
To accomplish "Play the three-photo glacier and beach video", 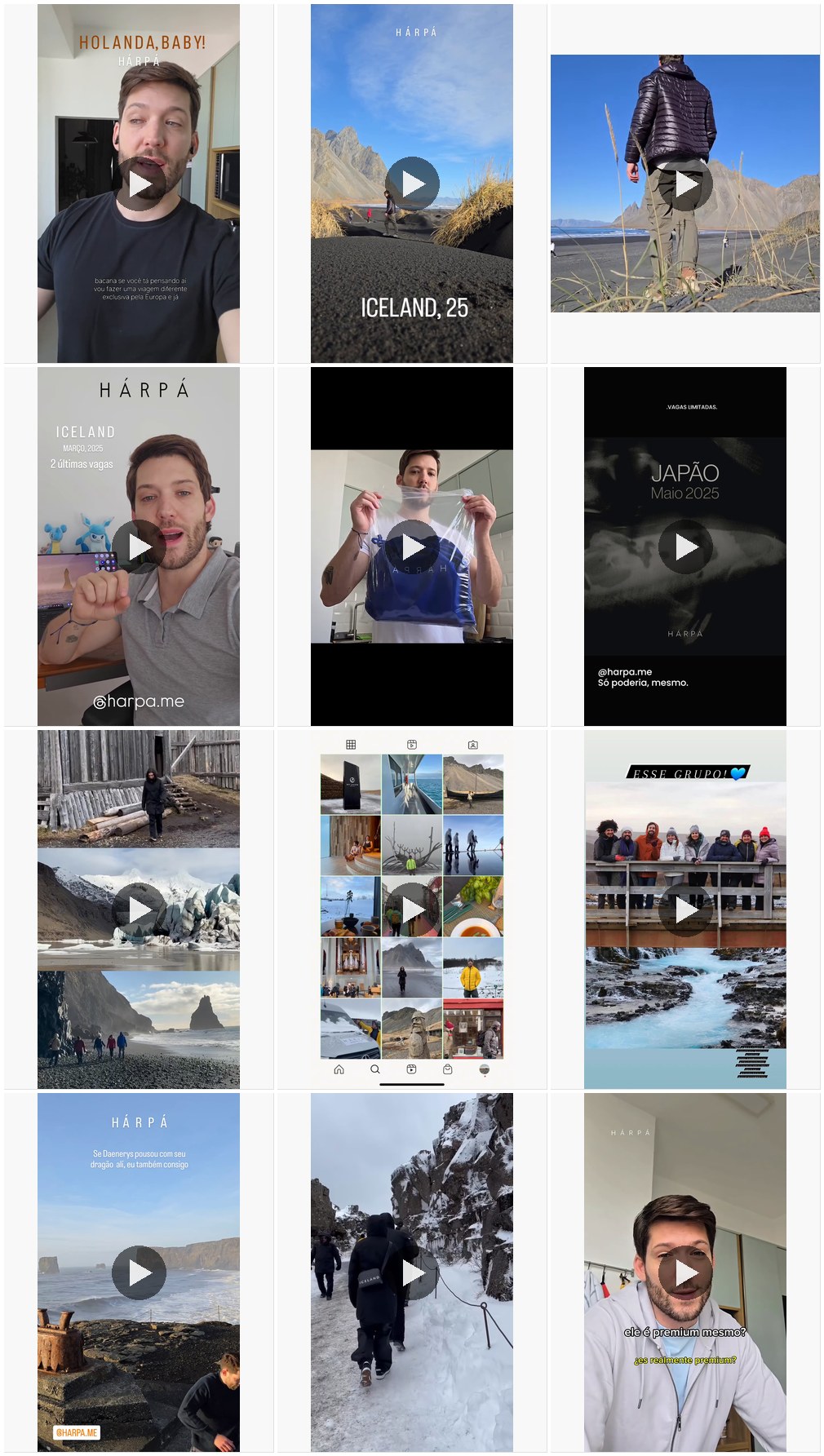I will click(139, 909).
